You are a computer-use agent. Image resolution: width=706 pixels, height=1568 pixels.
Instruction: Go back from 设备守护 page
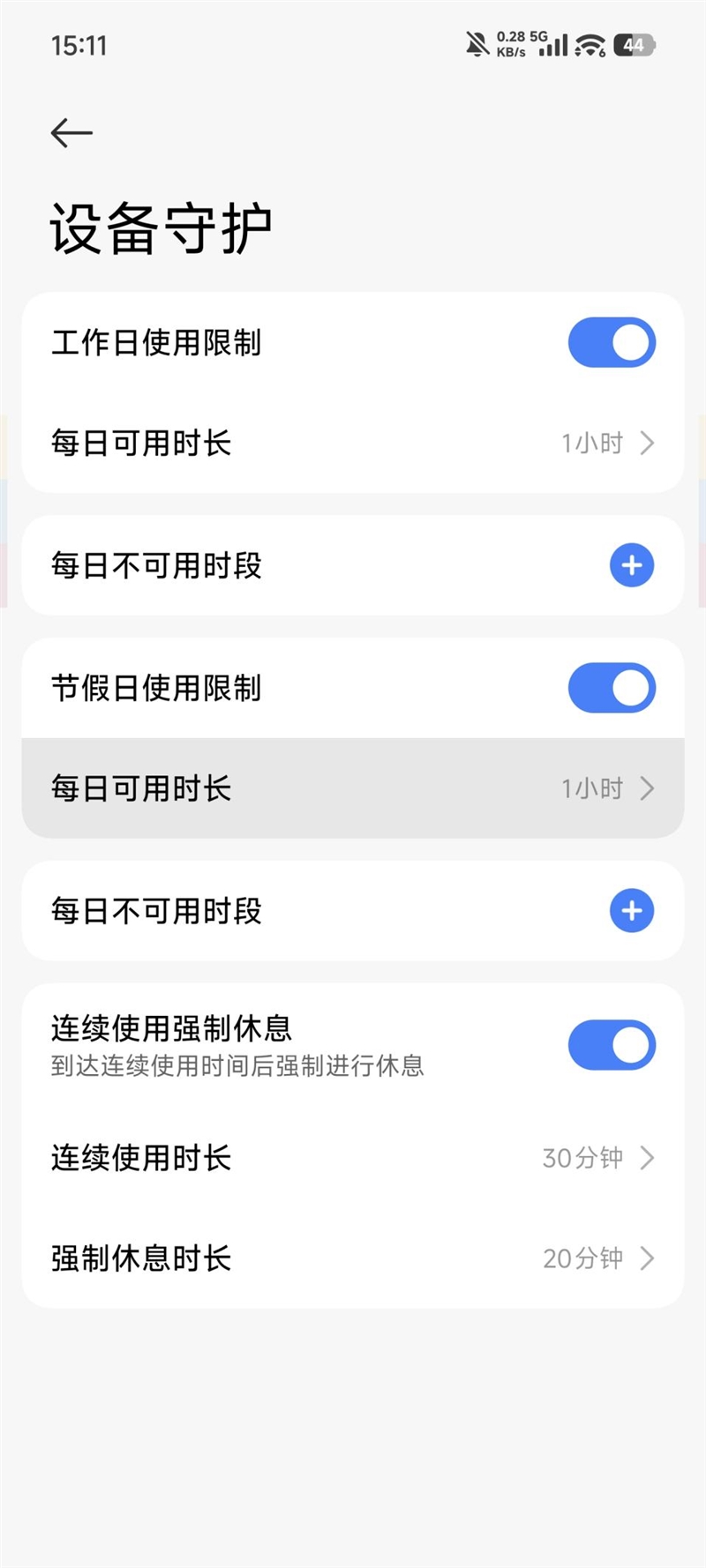(71, 133)
